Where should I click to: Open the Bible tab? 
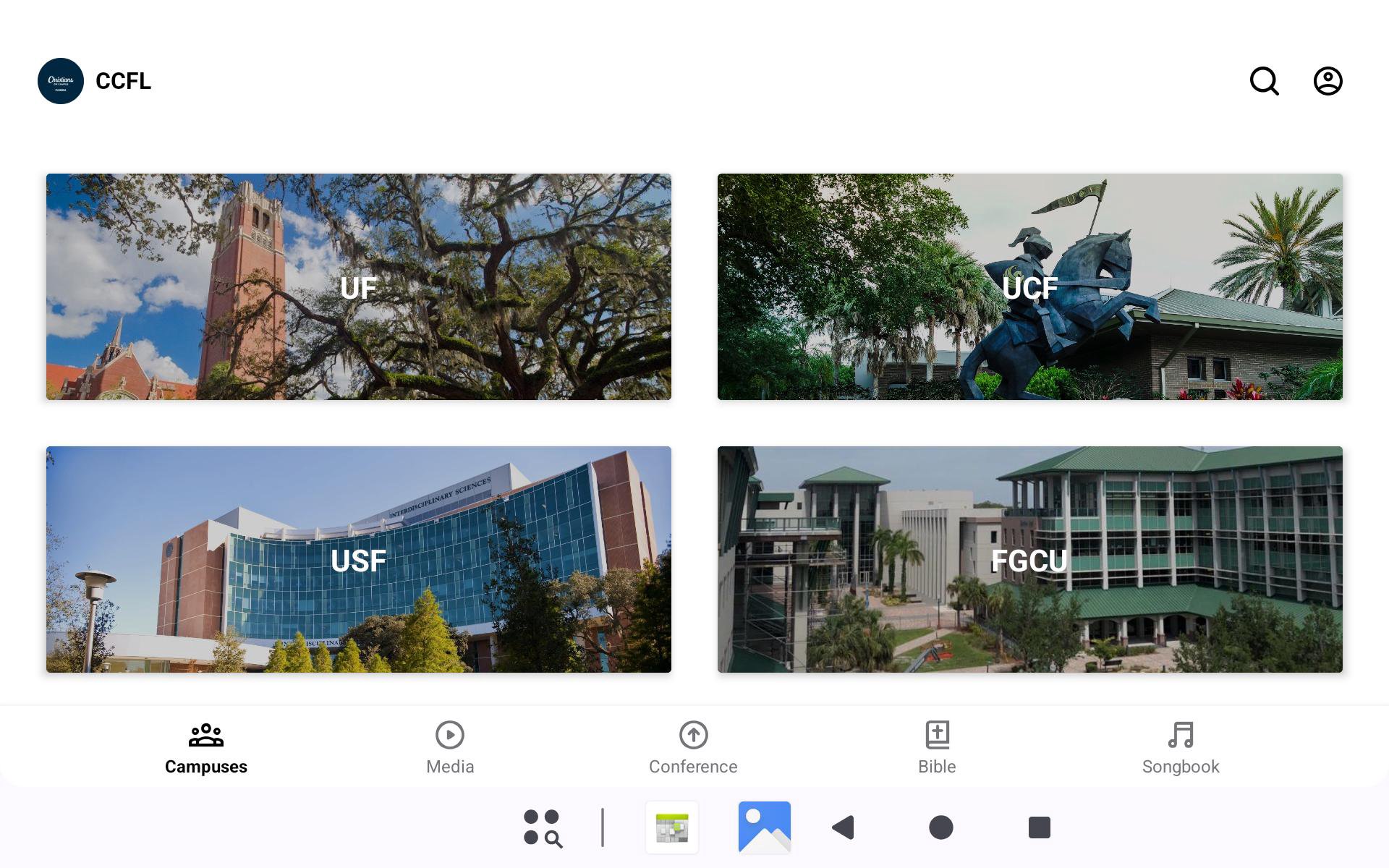pos(937,748)
